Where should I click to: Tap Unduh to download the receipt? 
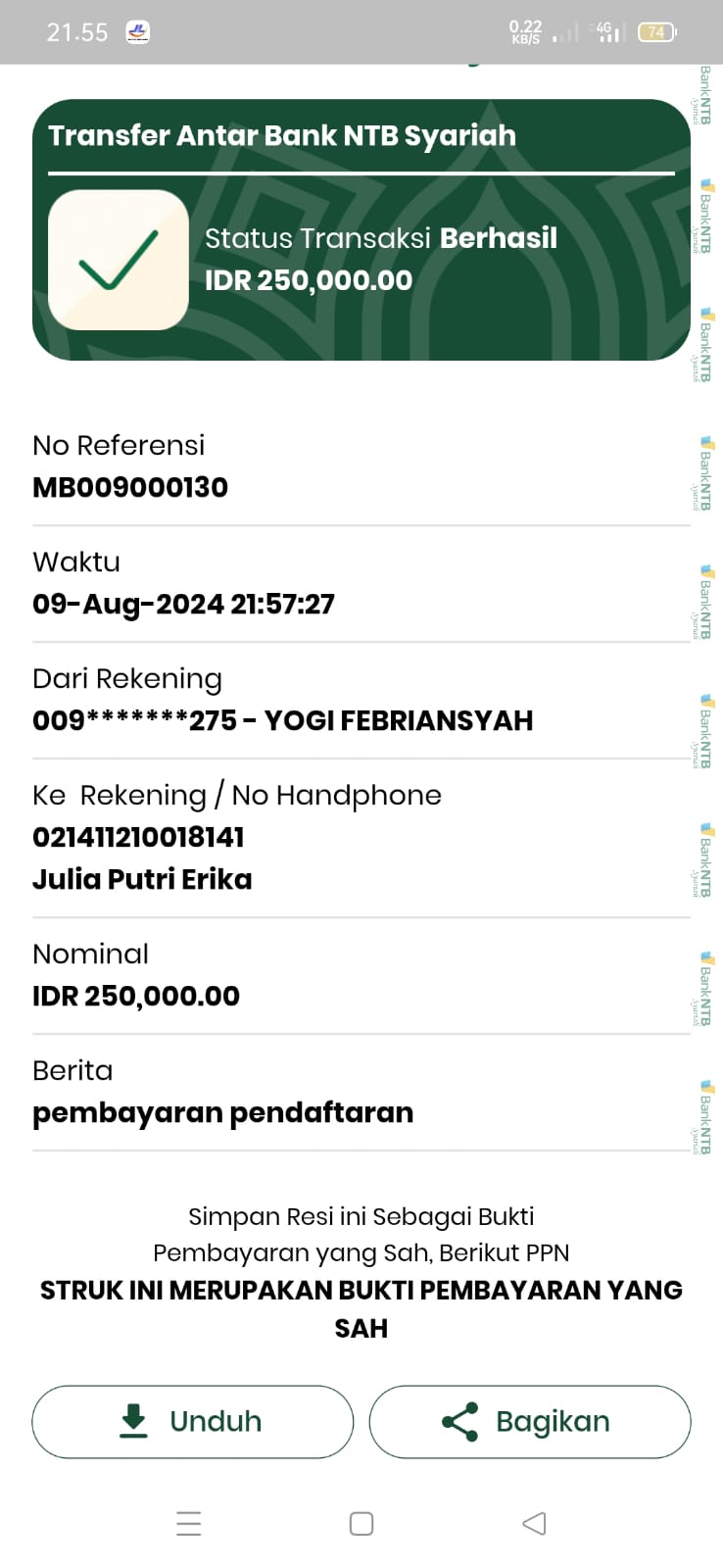[x=192, y=1421]
